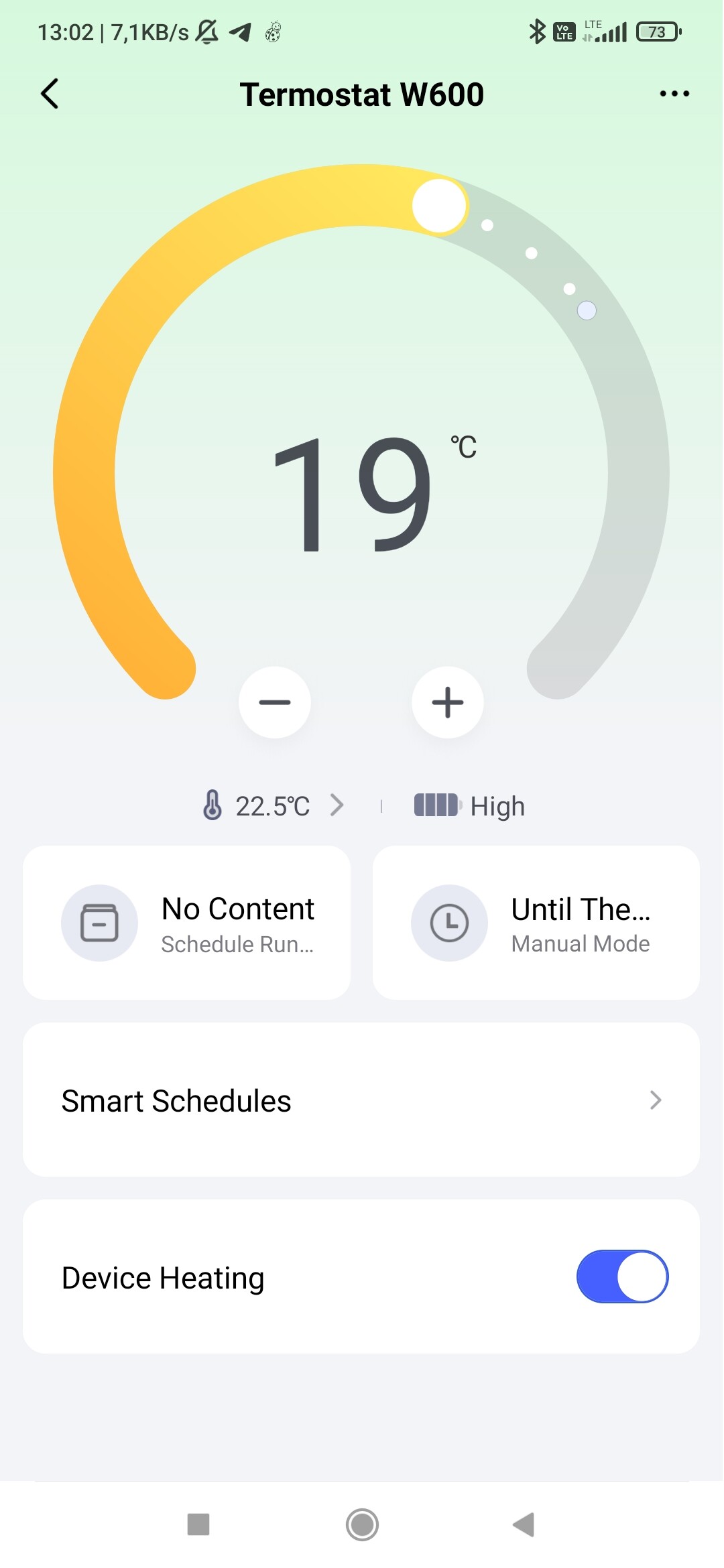Screen dimensions: 724x1568
Task: Open Smart Schedules
Action: coord(361,1100)
